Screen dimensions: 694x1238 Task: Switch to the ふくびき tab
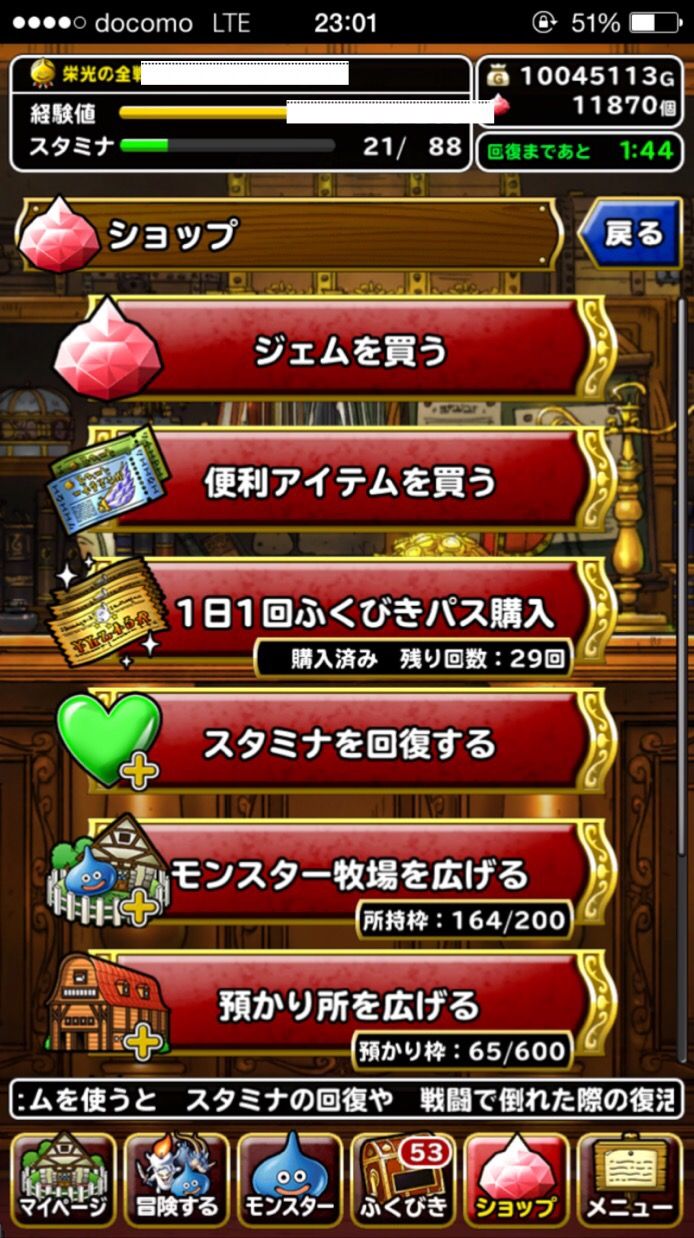(x=403, y=1180)
